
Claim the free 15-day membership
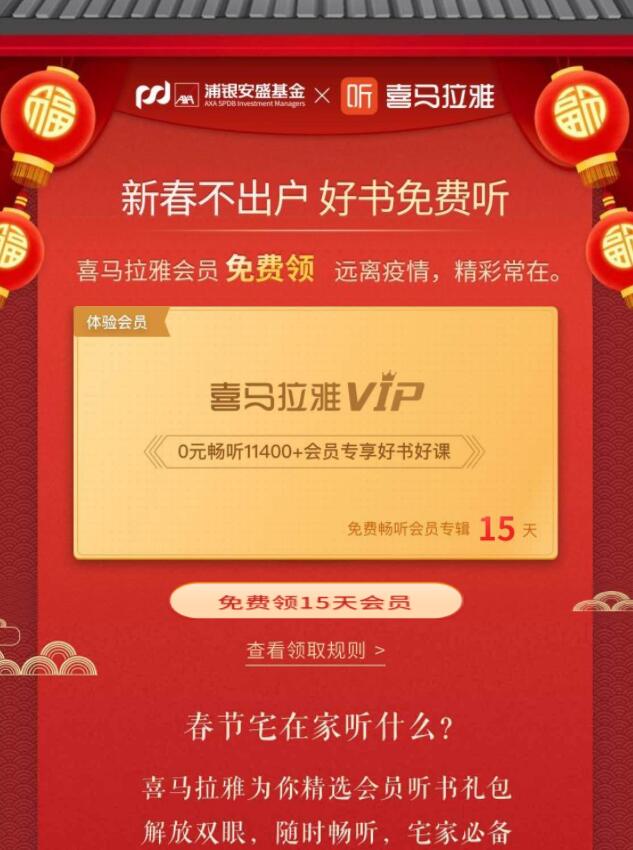315,602
